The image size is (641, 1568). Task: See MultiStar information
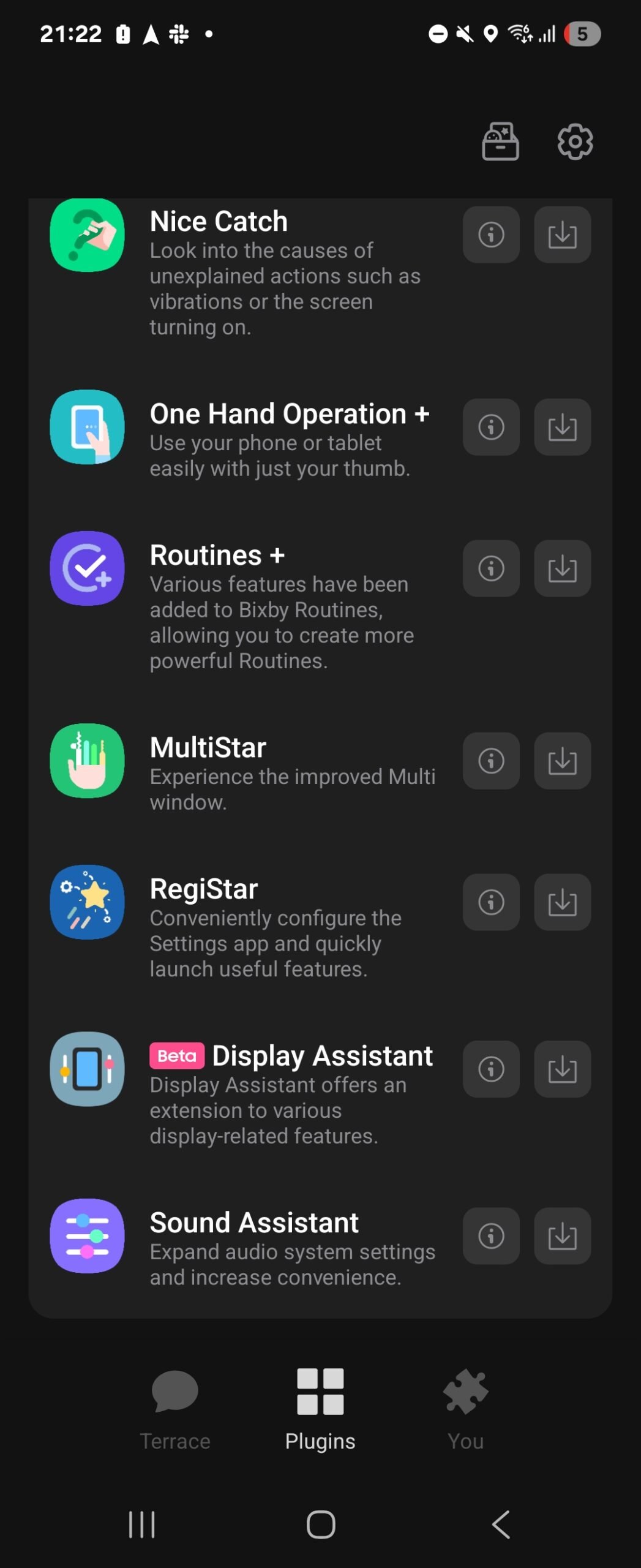[491, 761]
